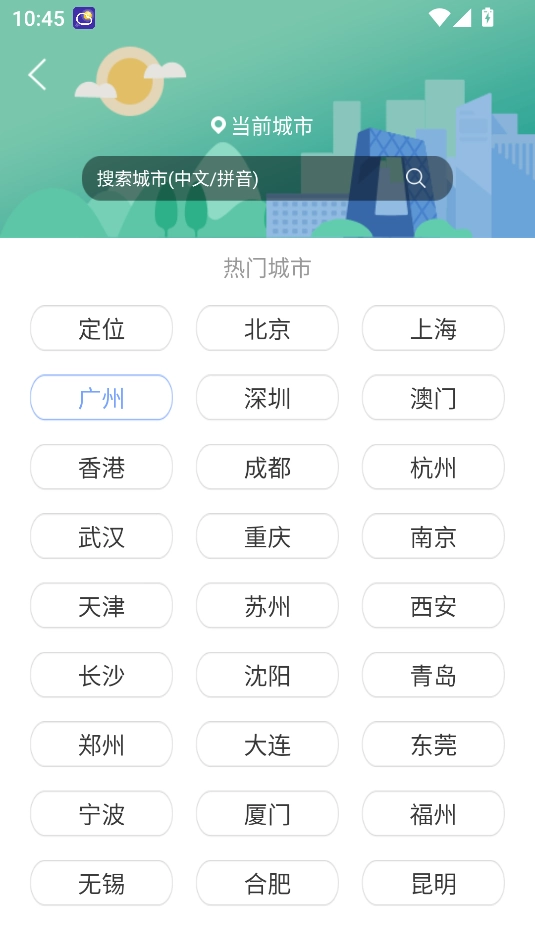Choose 厦门 city
Image resolution: width=535 pixels, height=951 pixels.
click(268, 813)
